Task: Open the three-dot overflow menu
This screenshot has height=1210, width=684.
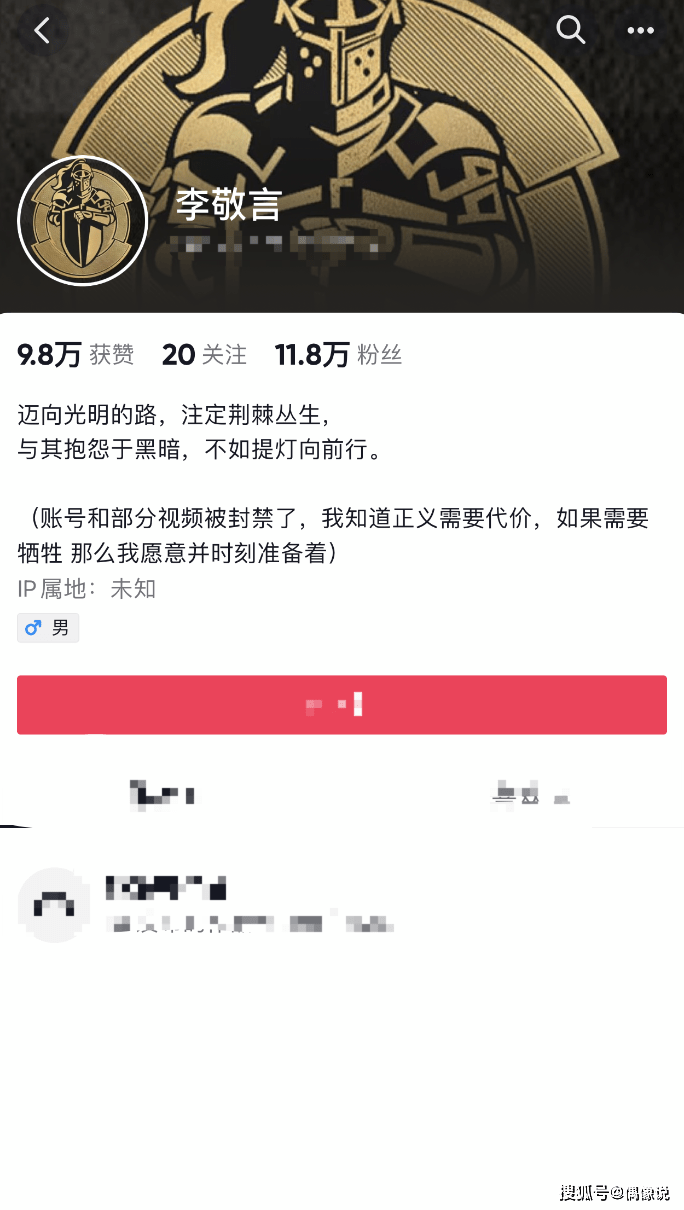Action: coord(640,31)
